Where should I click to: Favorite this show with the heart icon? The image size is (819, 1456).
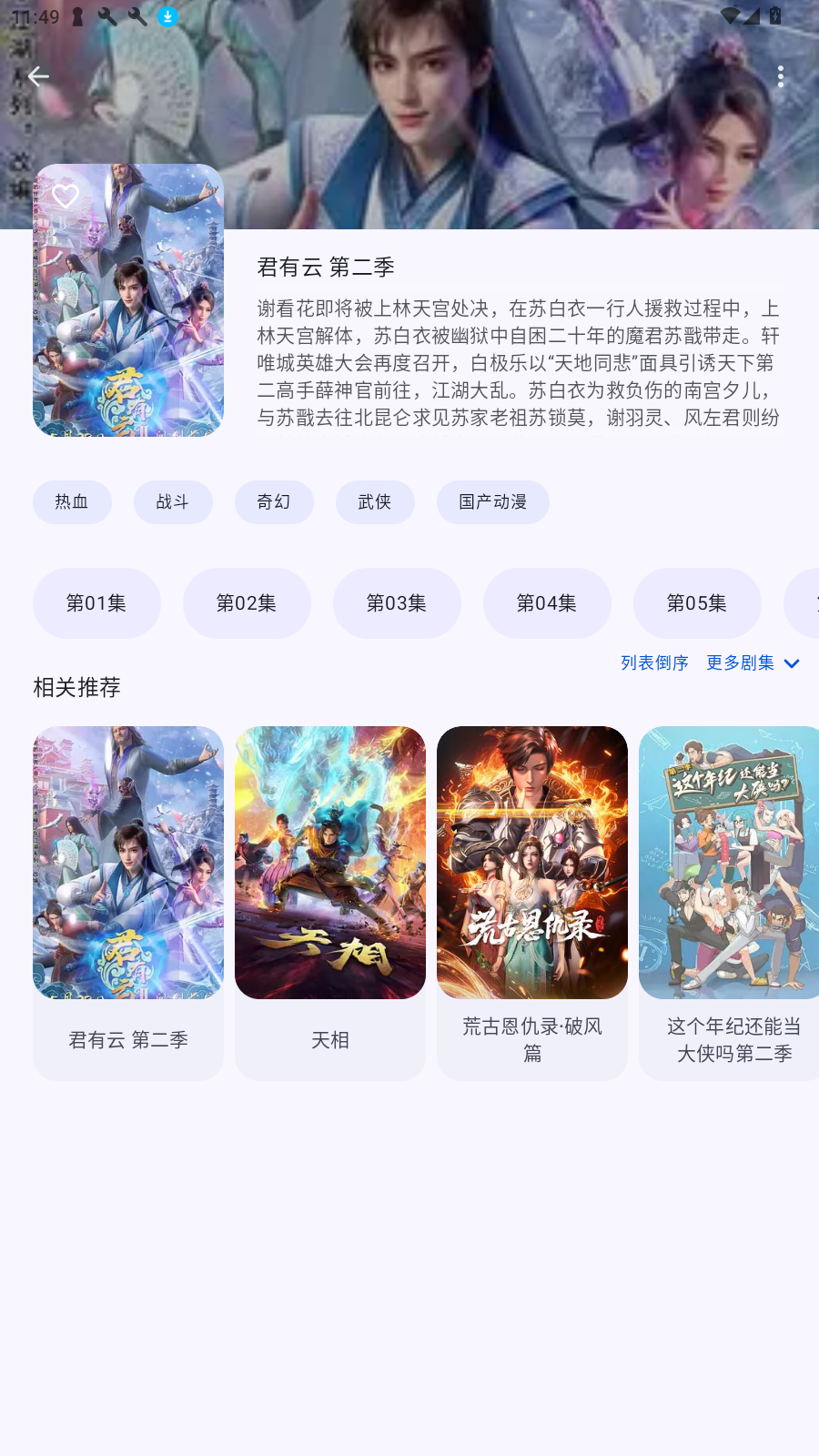coord(66,196)
